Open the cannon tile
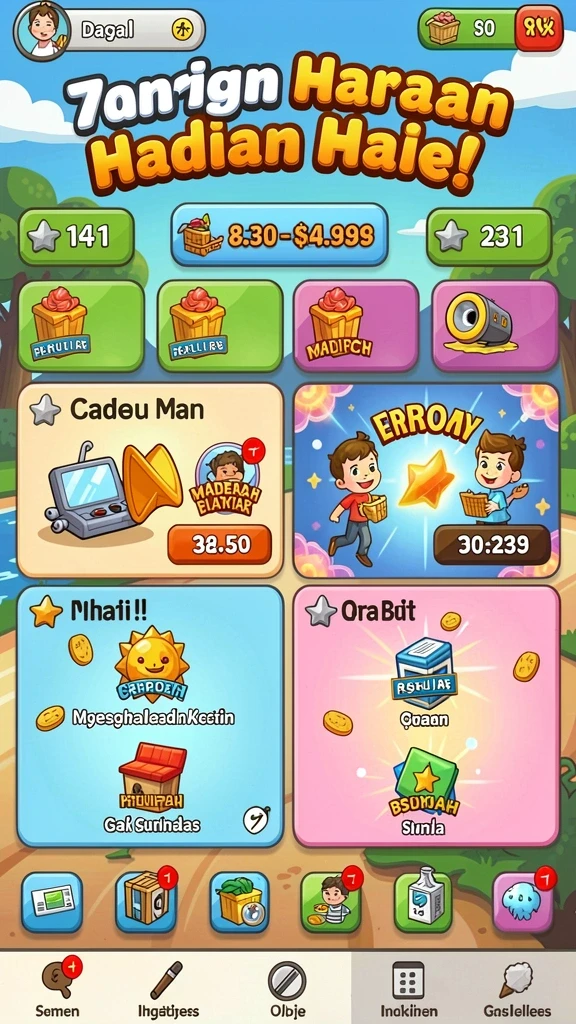The width and height of the screenshot is (576, 1024). click(x=496, y=327)
